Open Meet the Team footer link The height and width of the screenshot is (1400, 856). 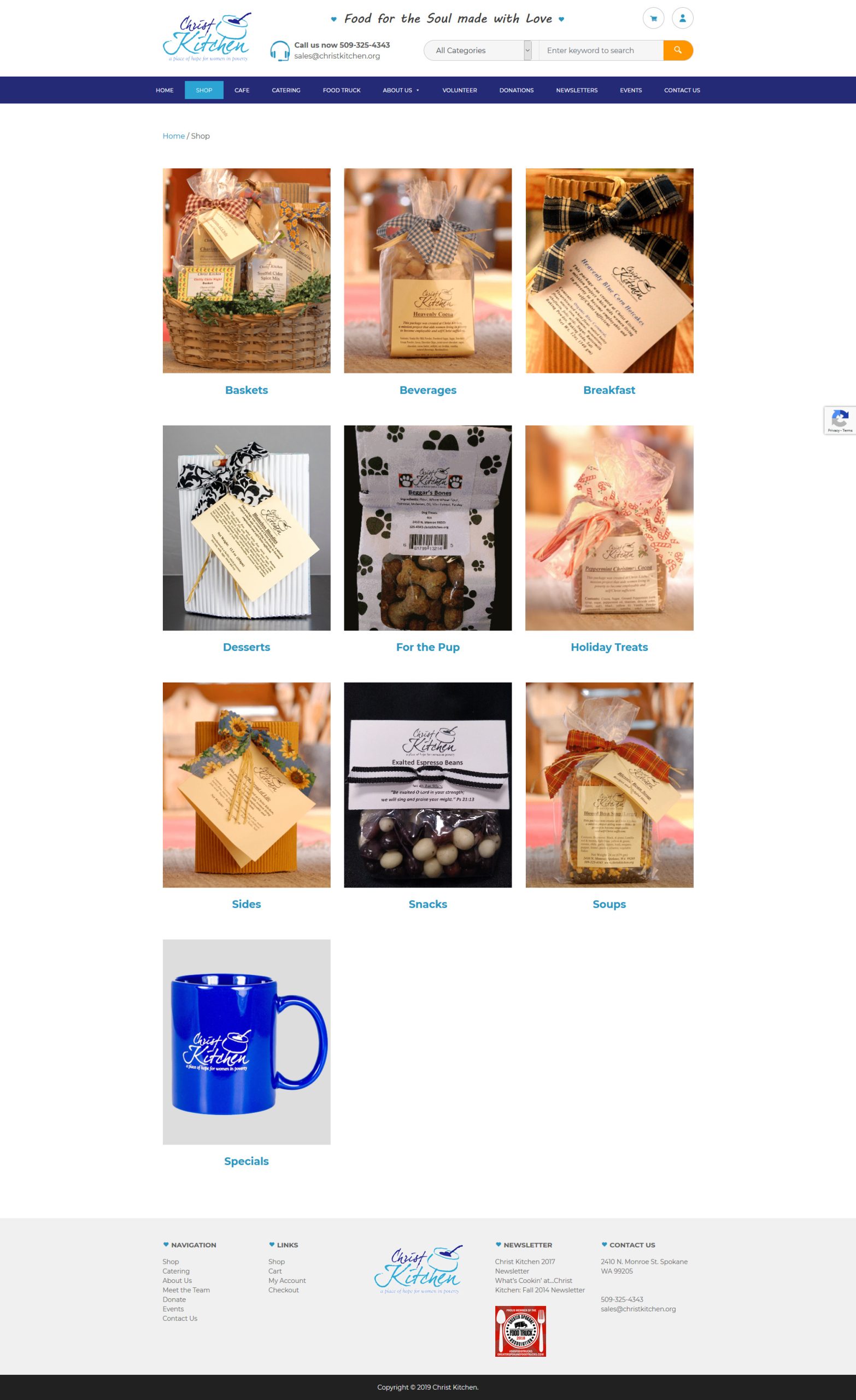tap(186, 1290)
